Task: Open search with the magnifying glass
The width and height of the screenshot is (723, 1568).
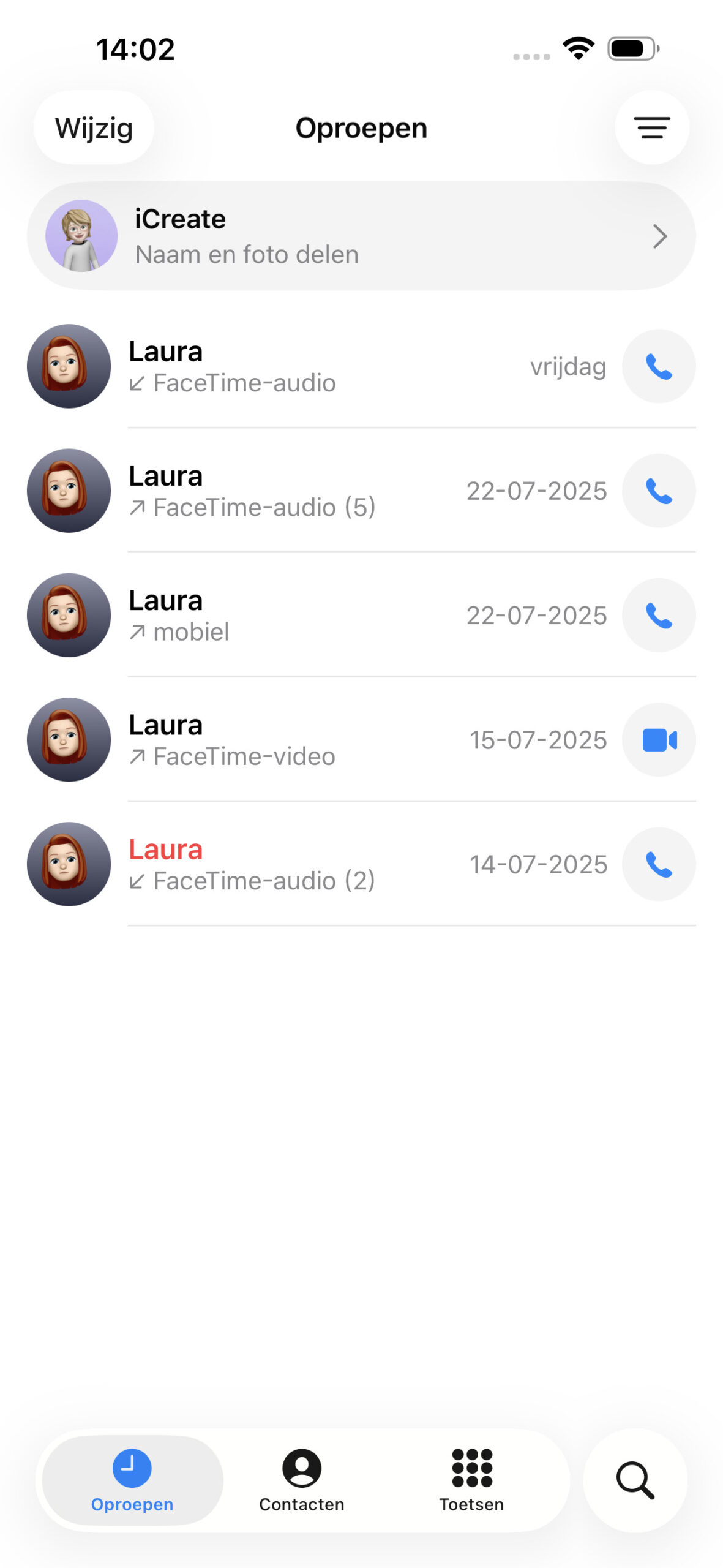Action: click(635, 1480)
